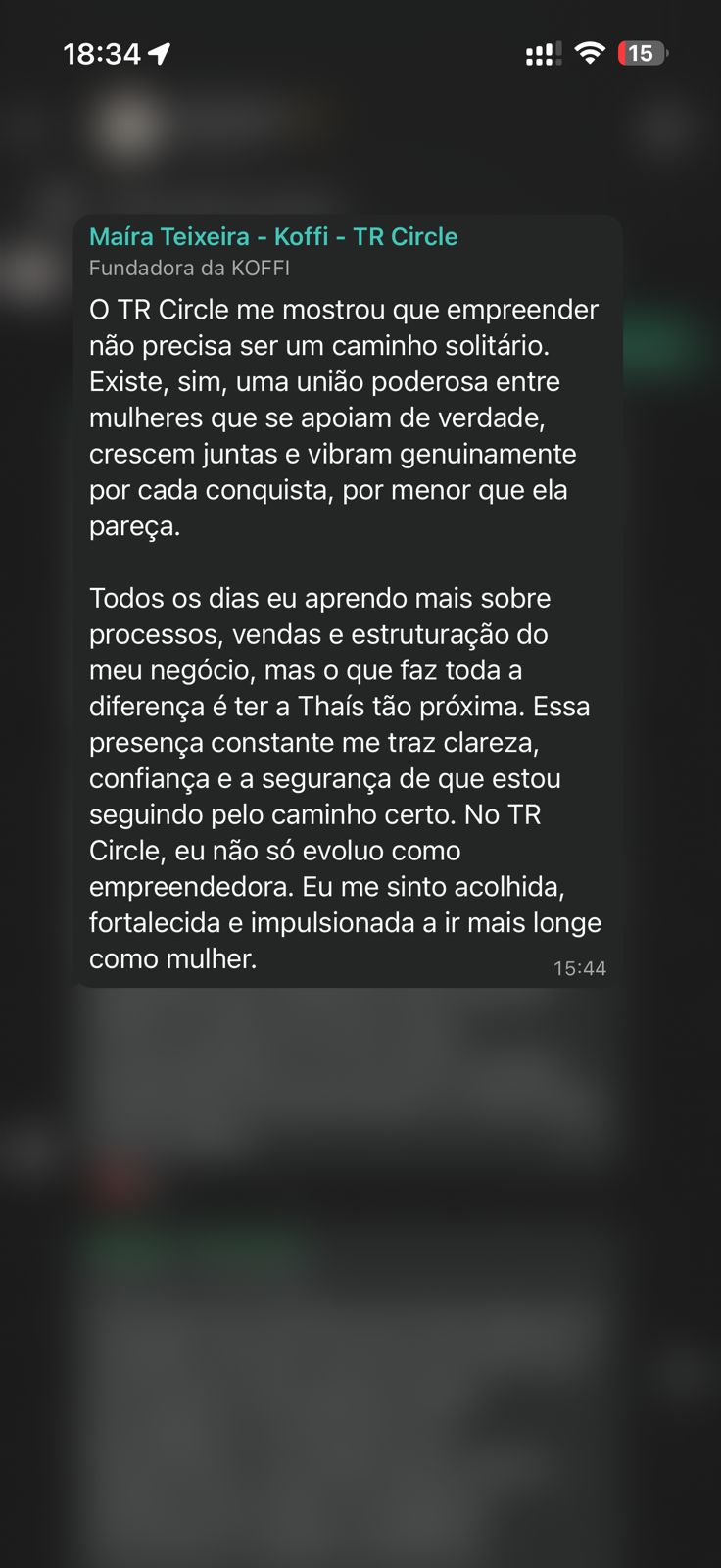The image size is (721, 1568).
Task: Tap the dimmed red icon below the message
Action: coord(116,1183)
